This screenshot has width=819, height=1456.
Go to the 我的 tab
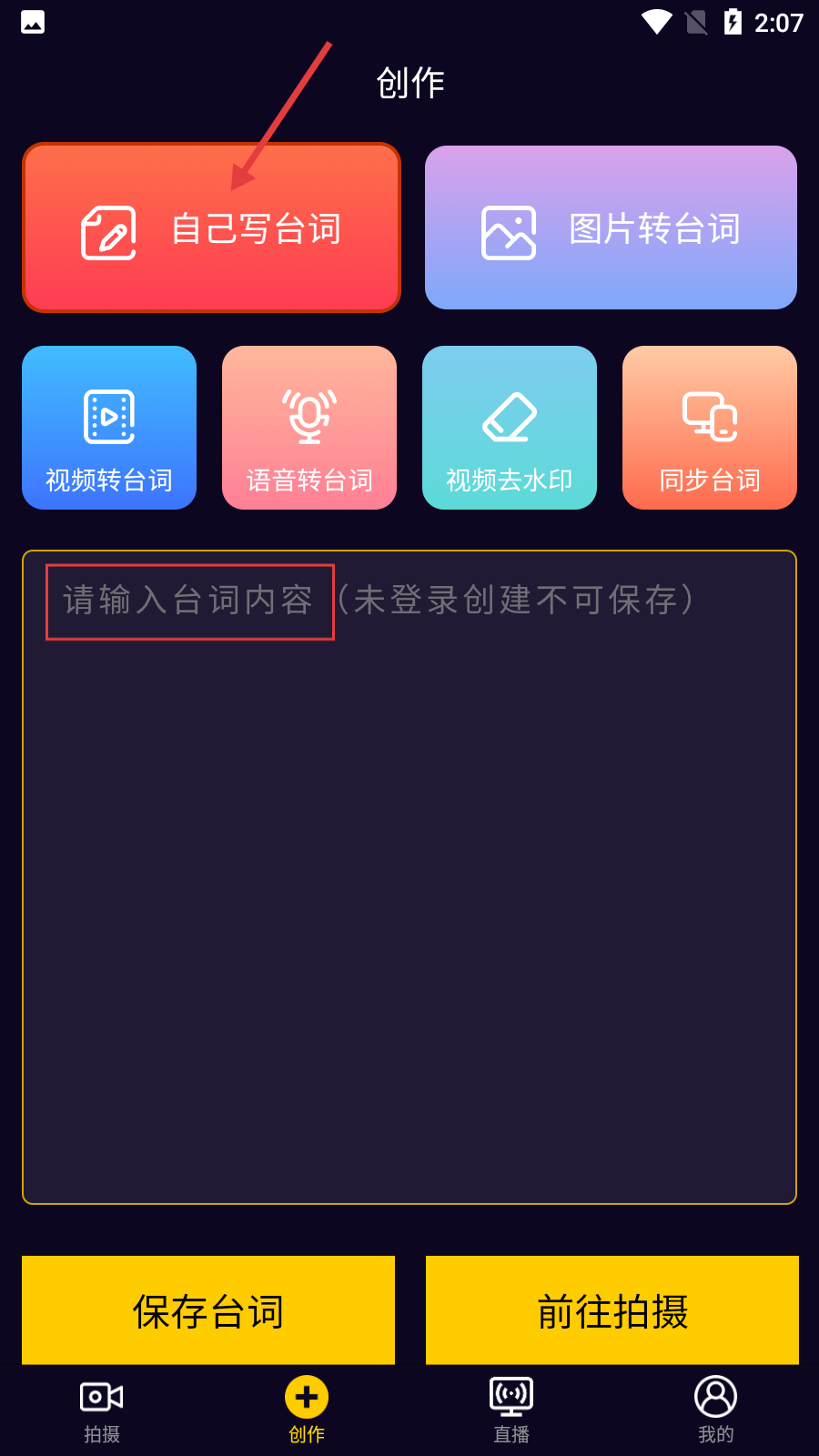click(716, 1410)
